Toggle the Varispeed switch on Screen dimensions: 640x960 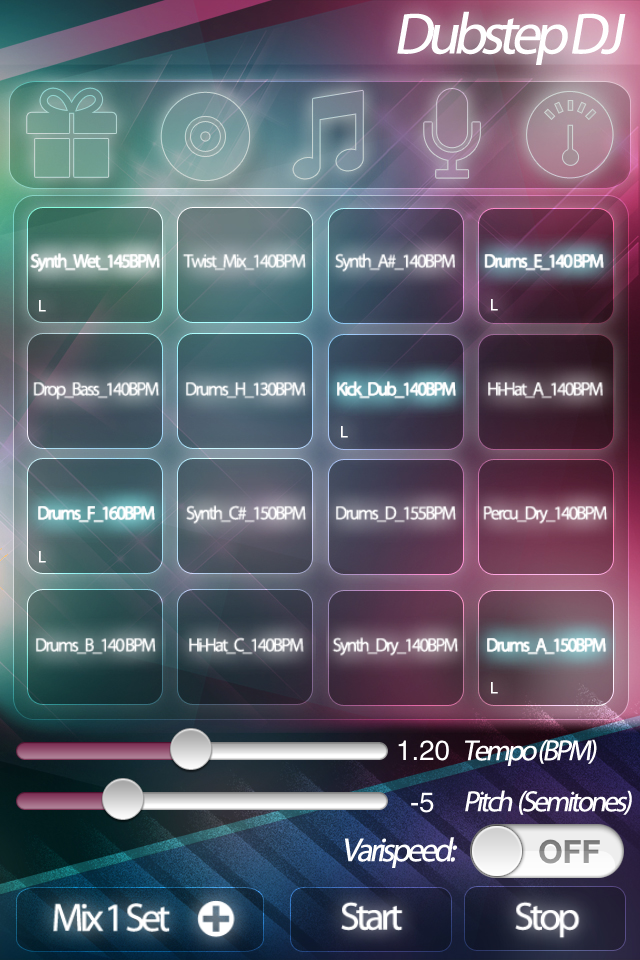546,852
